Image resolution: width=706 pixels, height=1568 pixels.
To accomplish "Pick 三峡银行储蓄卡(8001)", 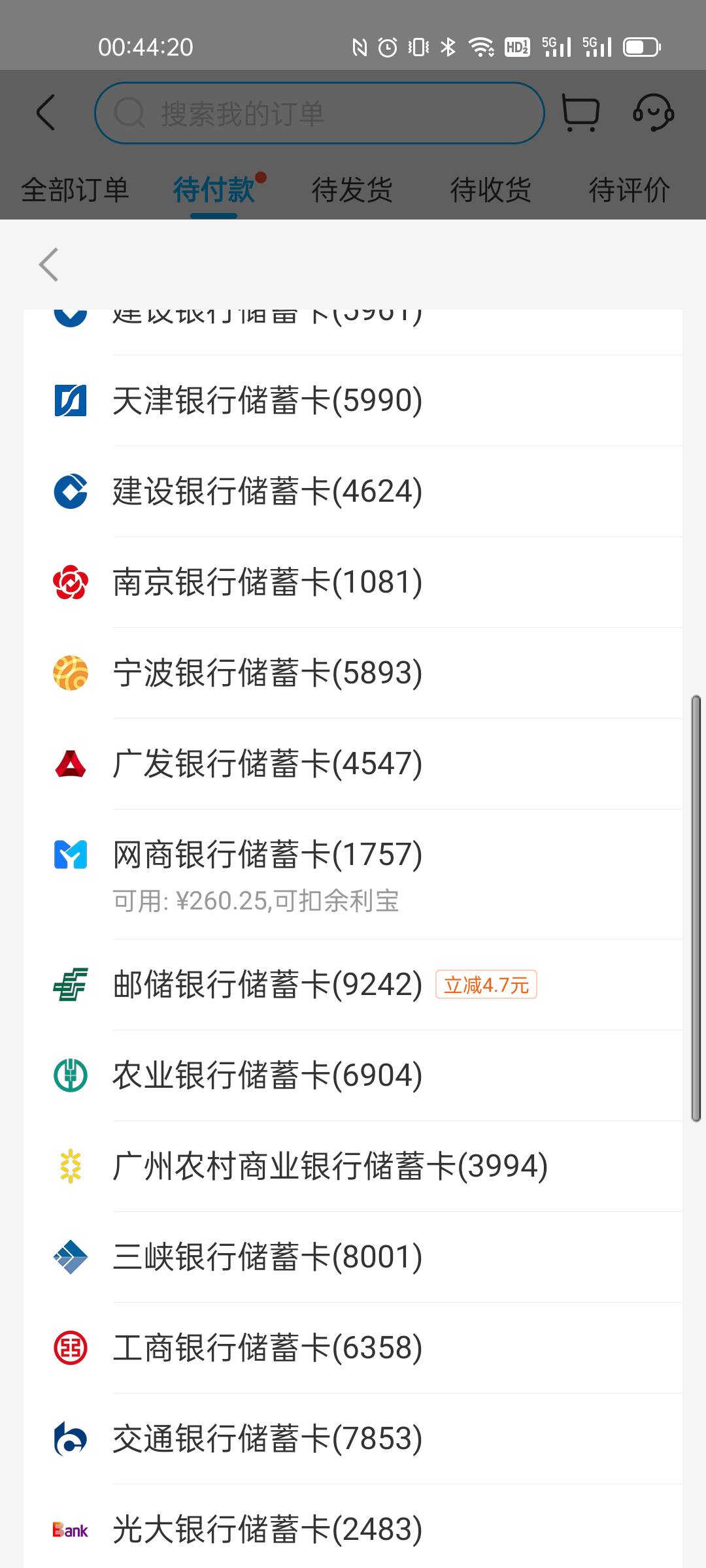I will coord(353,1257).
